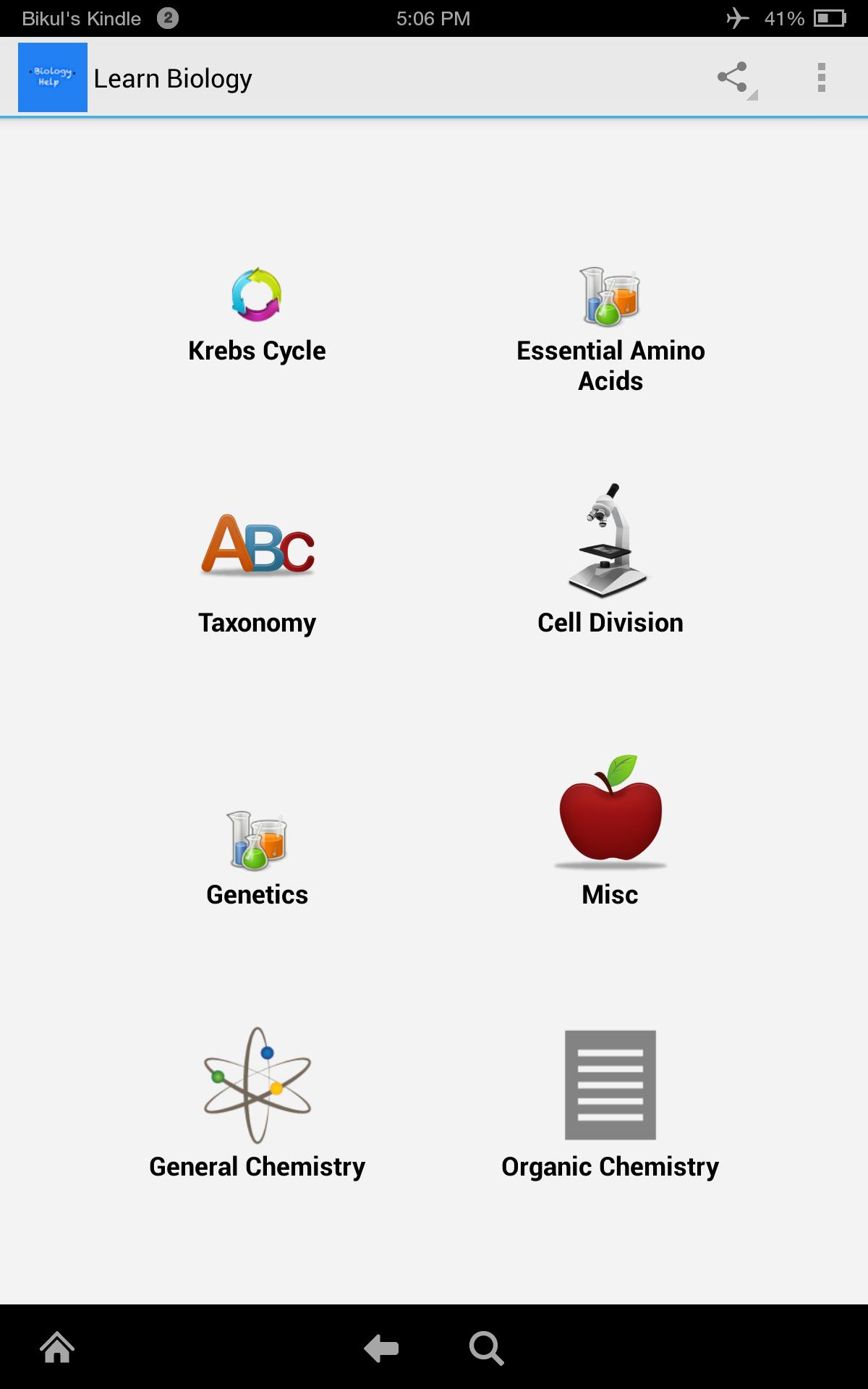Tap the system search magnifier
Viewport: 868px width, 1389px height.
coord(486,1348)
